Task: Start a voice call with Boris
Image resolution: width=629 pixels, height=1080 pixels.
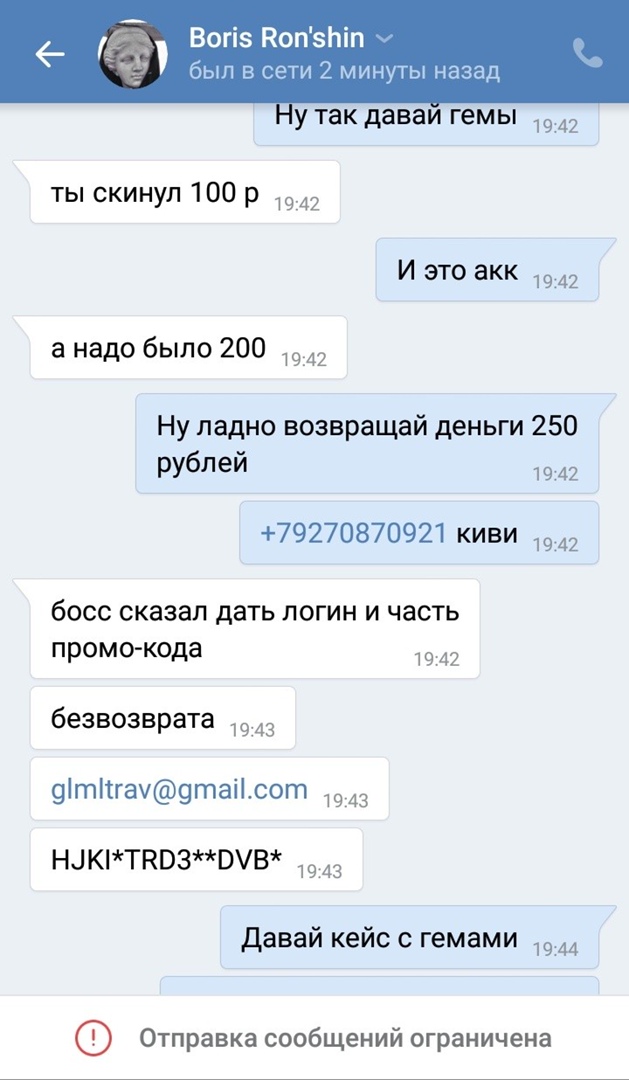Action: 587,53
